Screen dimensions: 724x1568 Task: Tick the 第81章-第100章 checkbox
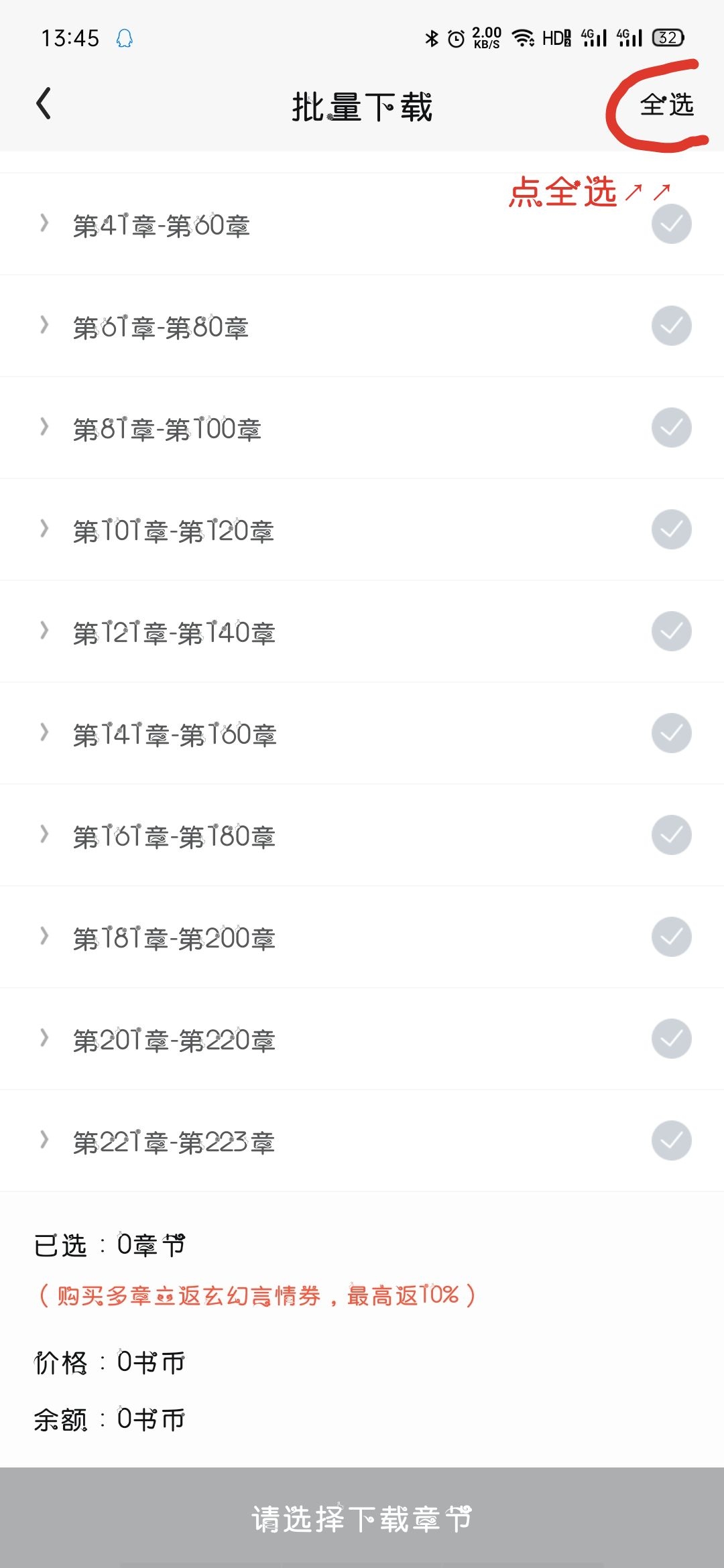pyautogui.click(x=671, y=428)
